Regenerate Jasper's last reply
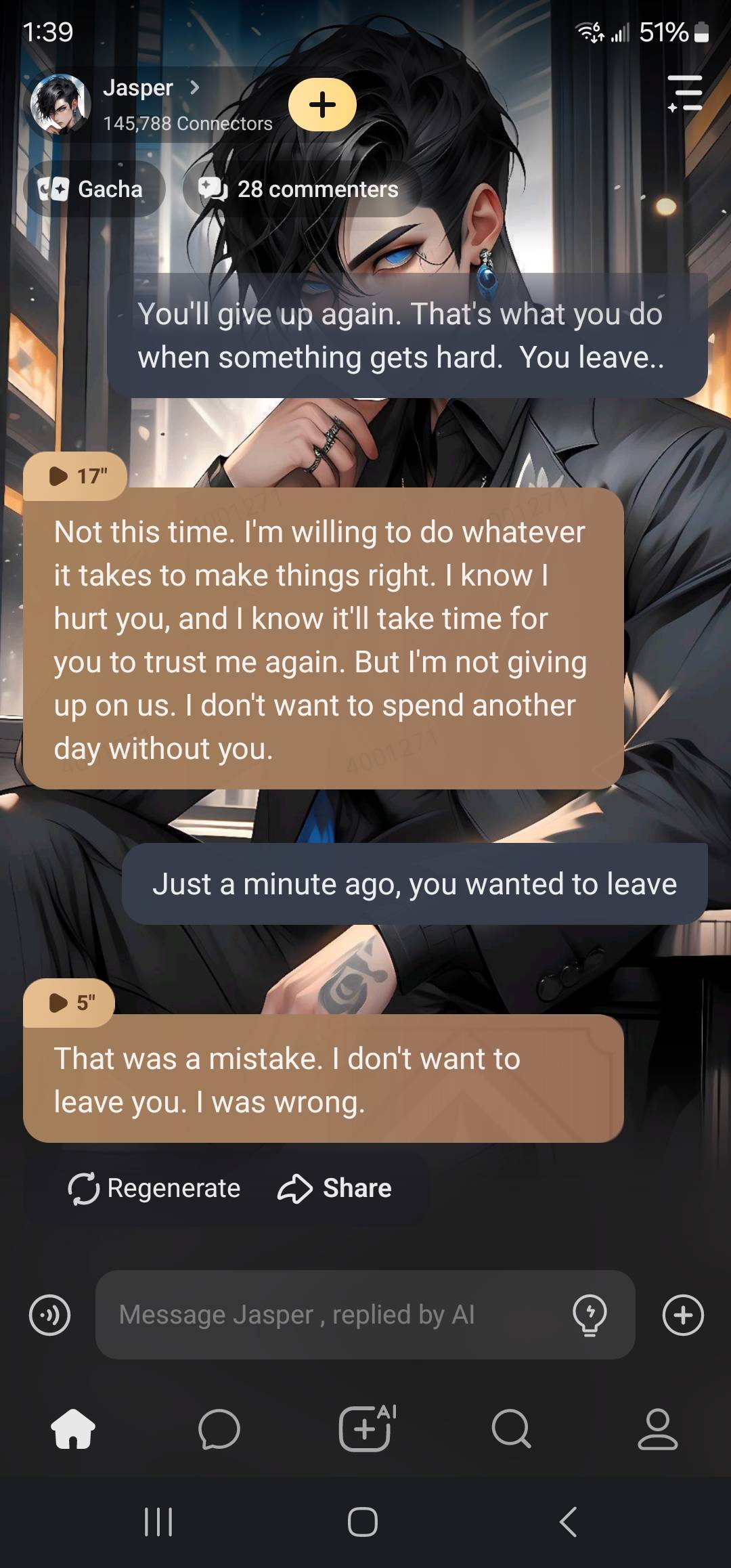 point(154,1188)
